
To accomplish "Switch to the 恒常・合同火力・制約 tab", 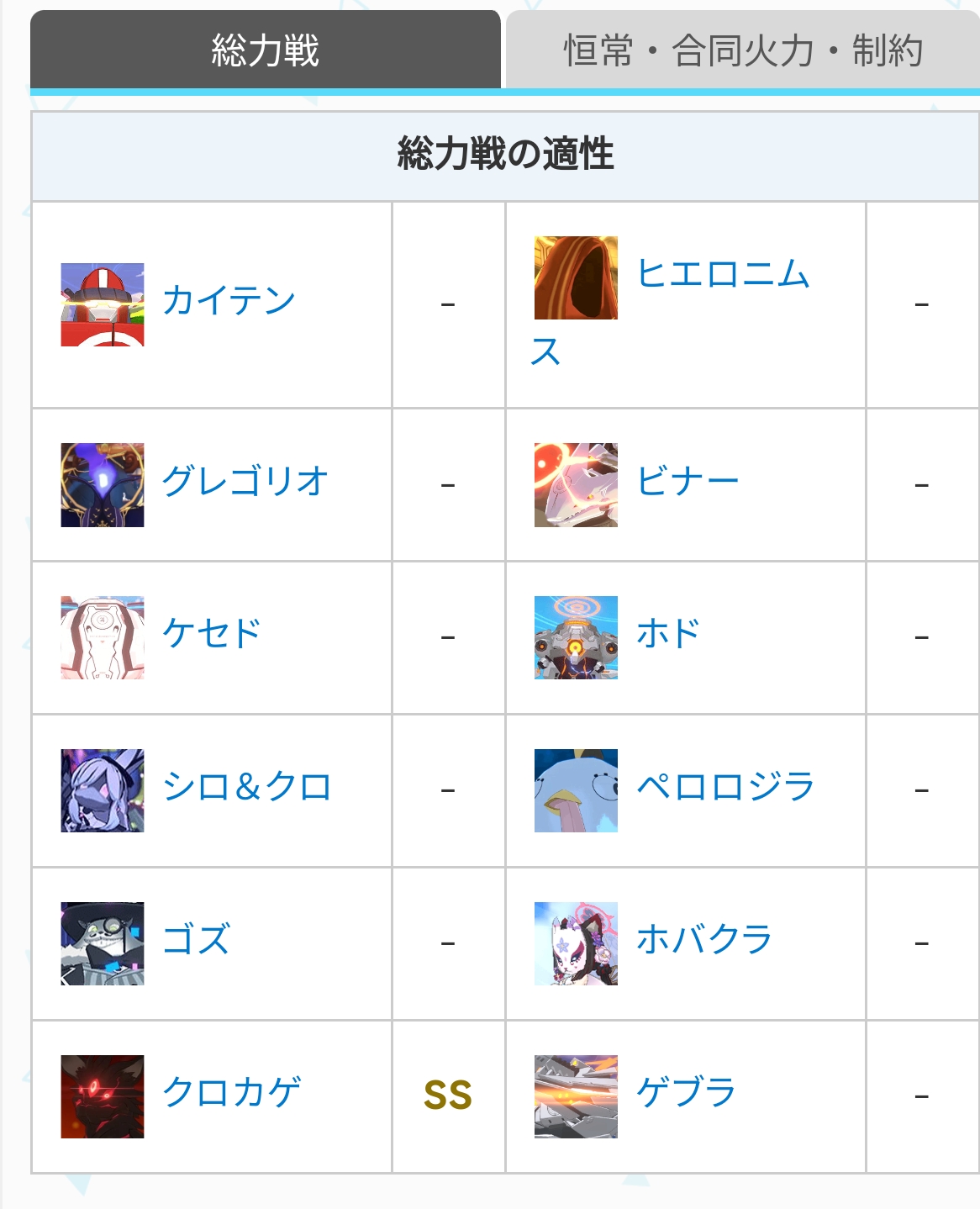I will (742, 50).
